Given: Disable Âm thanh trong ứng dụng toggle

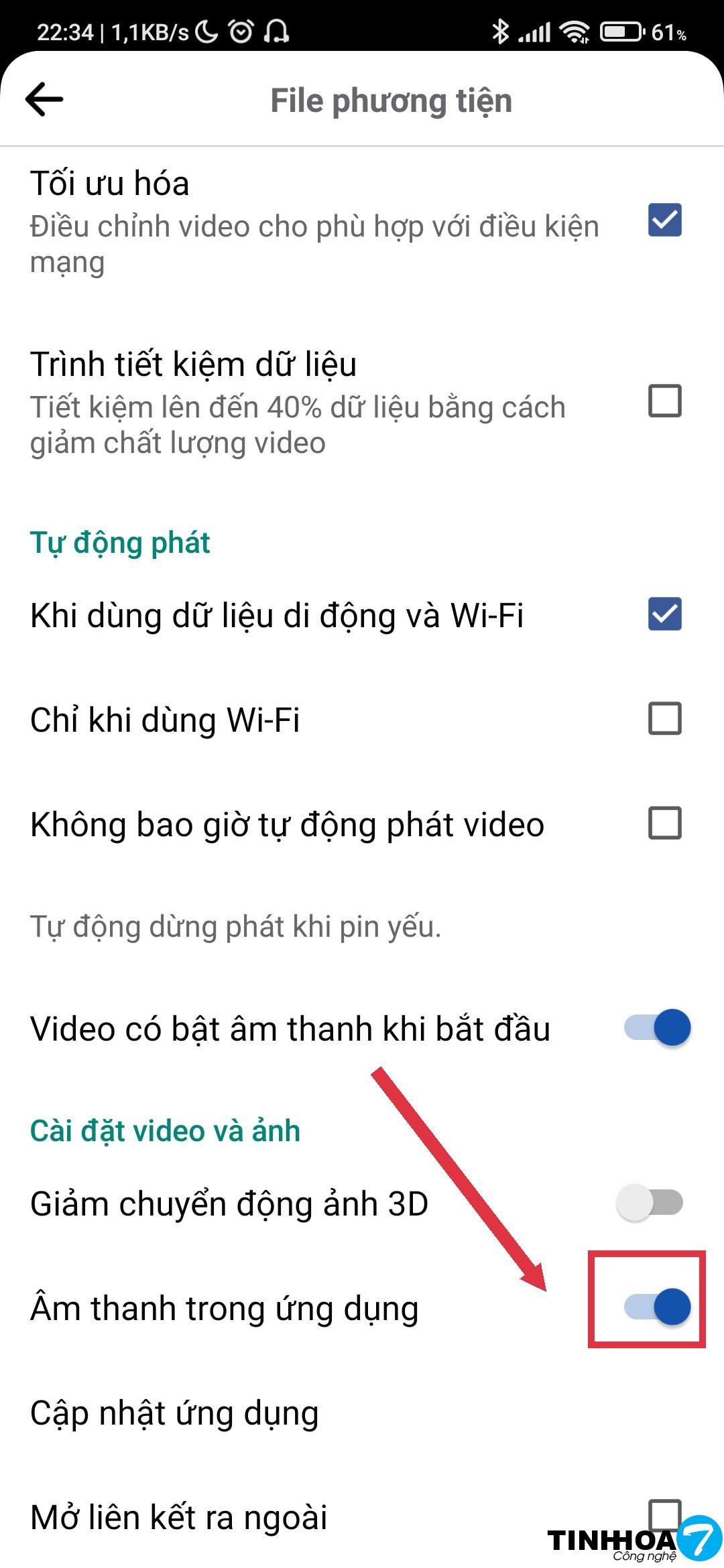Looking at the screenshot, I should pyautogui.click(x=657, y=1307).
